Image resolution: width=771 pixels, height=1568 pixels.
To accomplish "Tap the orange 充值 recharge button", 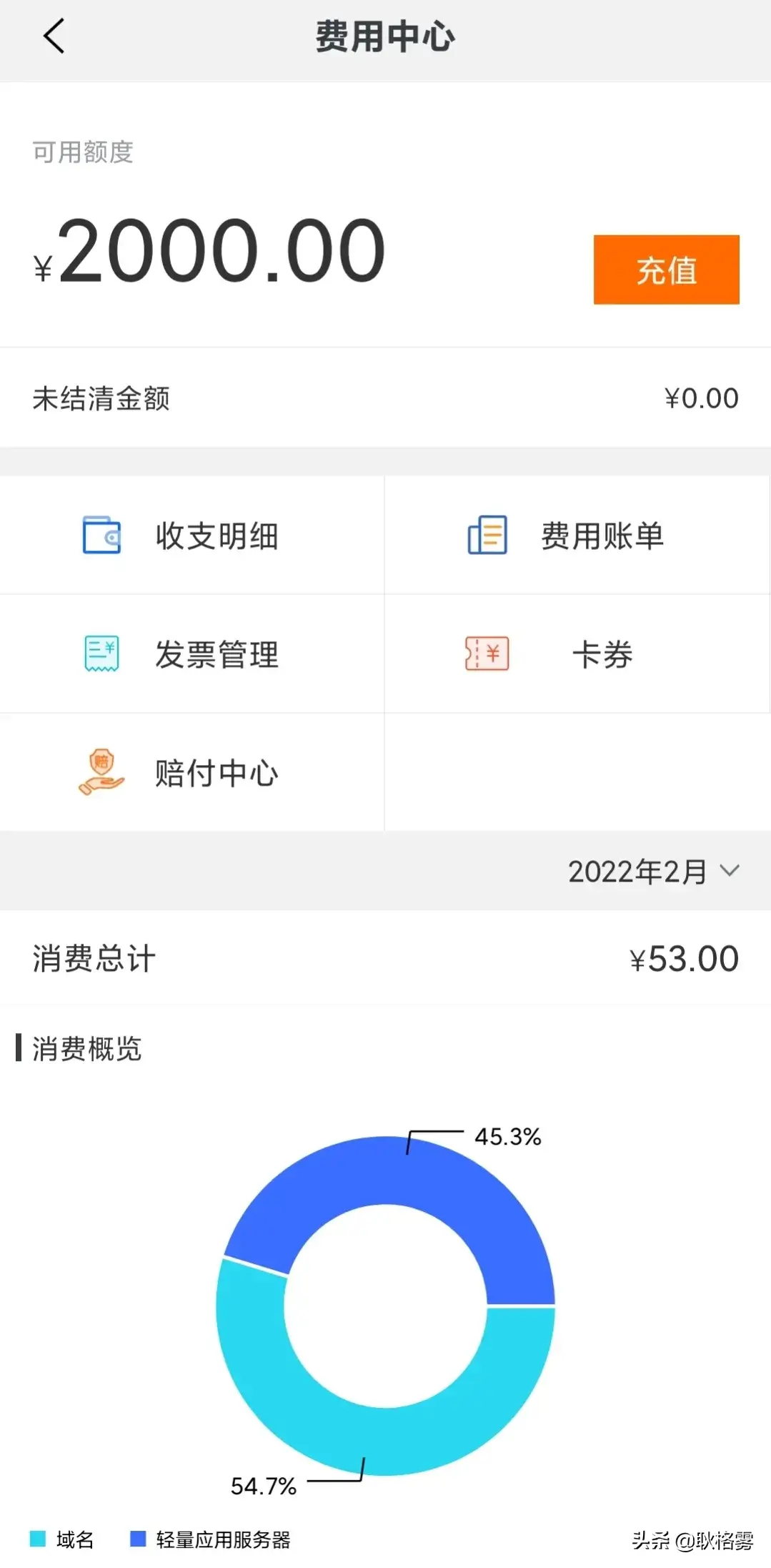I will tap(666, 270).
